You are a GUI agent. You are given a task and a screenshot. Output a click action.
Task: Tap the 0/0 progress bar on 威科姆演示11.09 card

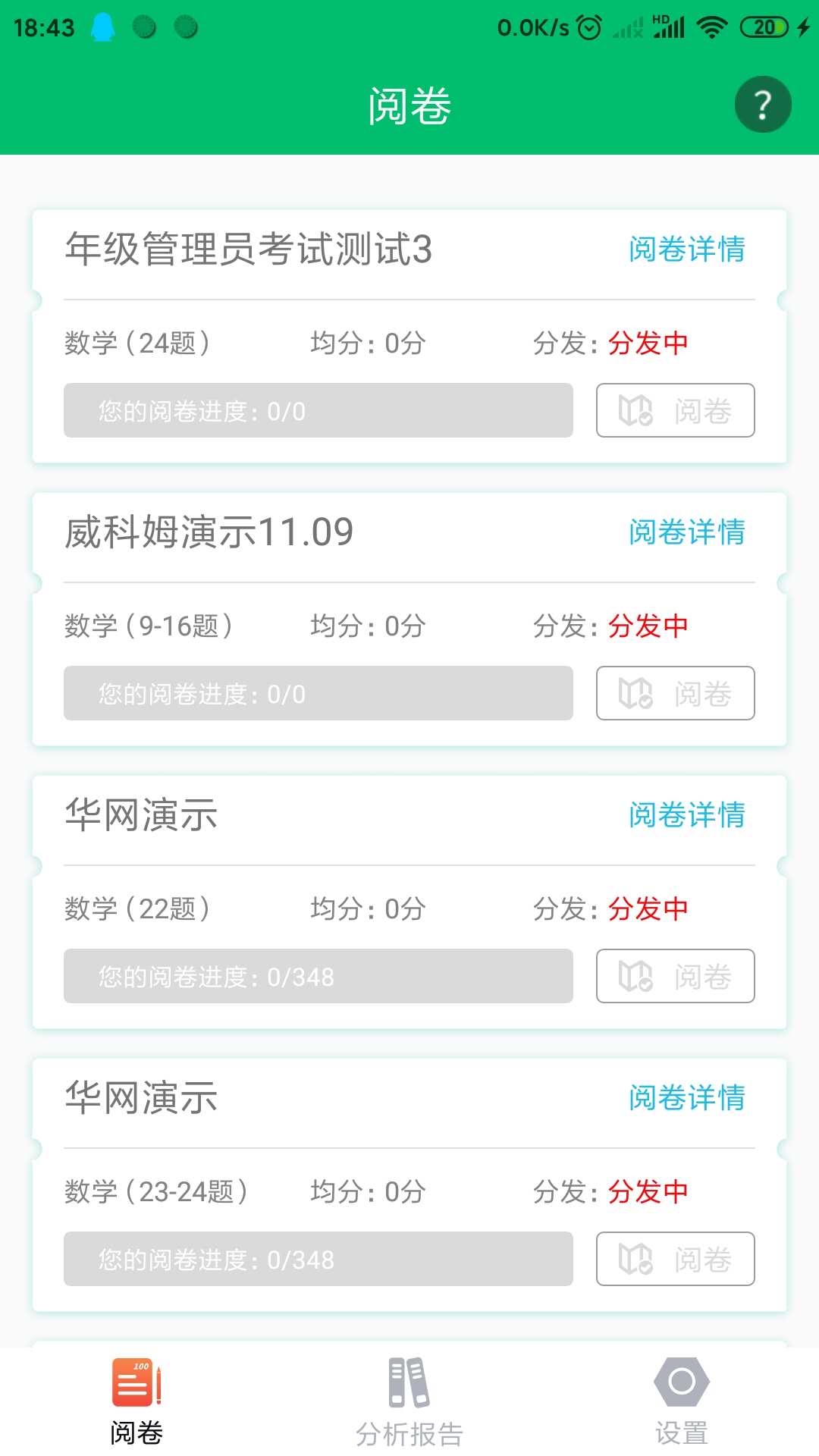point(318,694)
